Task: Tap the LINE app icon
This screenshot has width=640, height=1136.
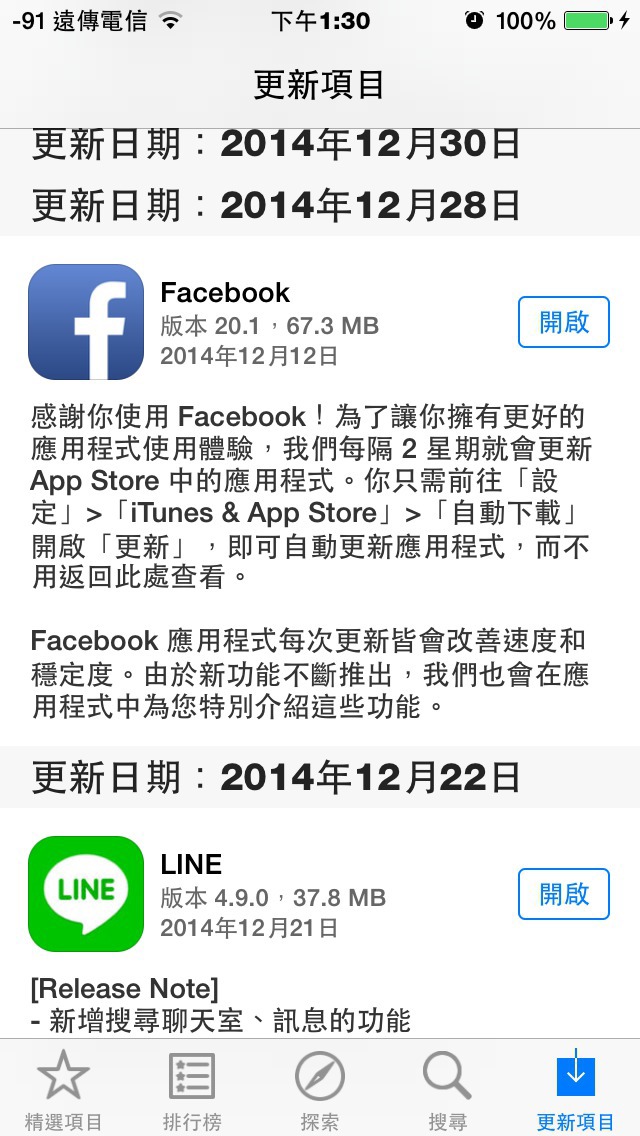Action: click(x=86, y=894)
